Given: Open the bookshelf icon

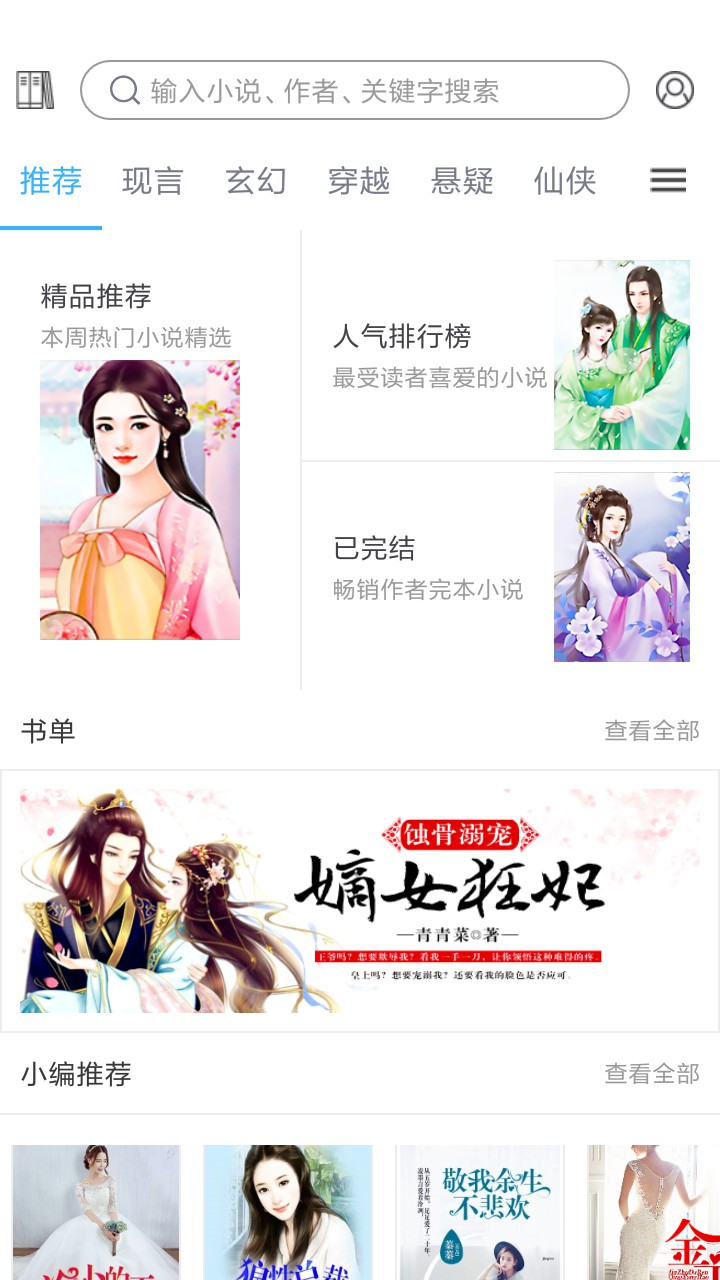Looking at the screenshot, I should pyautogui.click(x=35, y=90).
